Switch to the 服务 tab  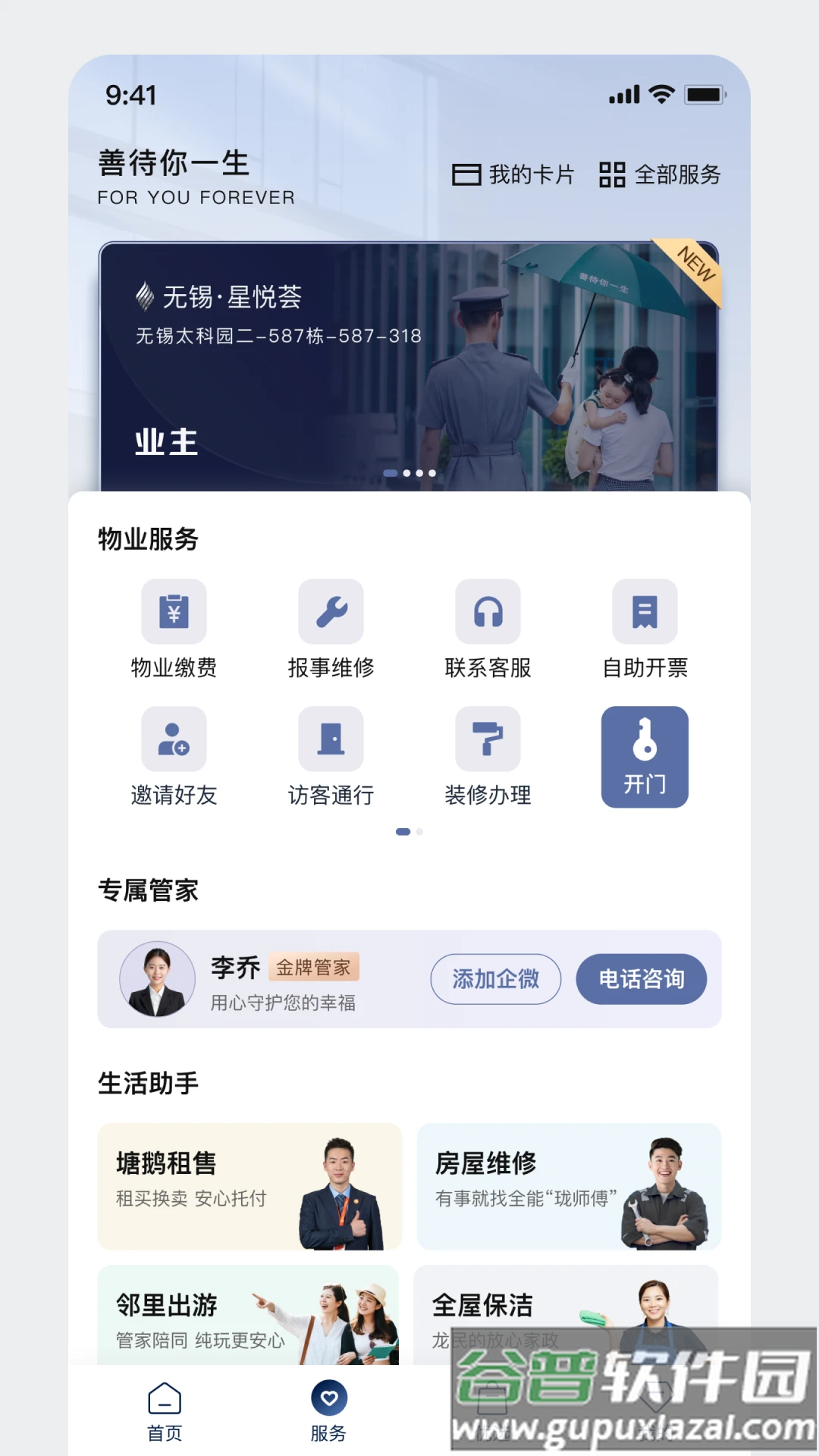coord(328,1410)
